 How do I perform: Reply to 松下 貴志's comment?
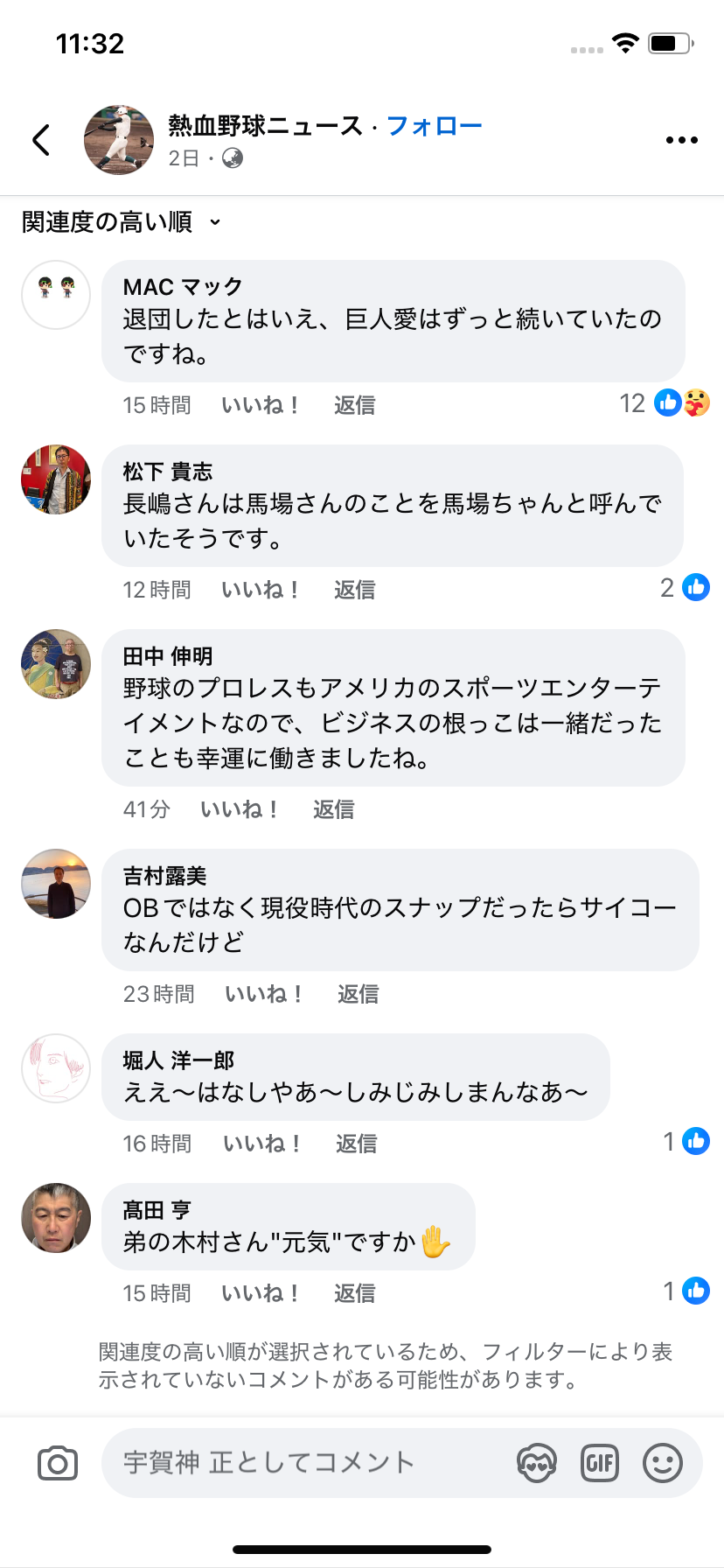point(354,590)
